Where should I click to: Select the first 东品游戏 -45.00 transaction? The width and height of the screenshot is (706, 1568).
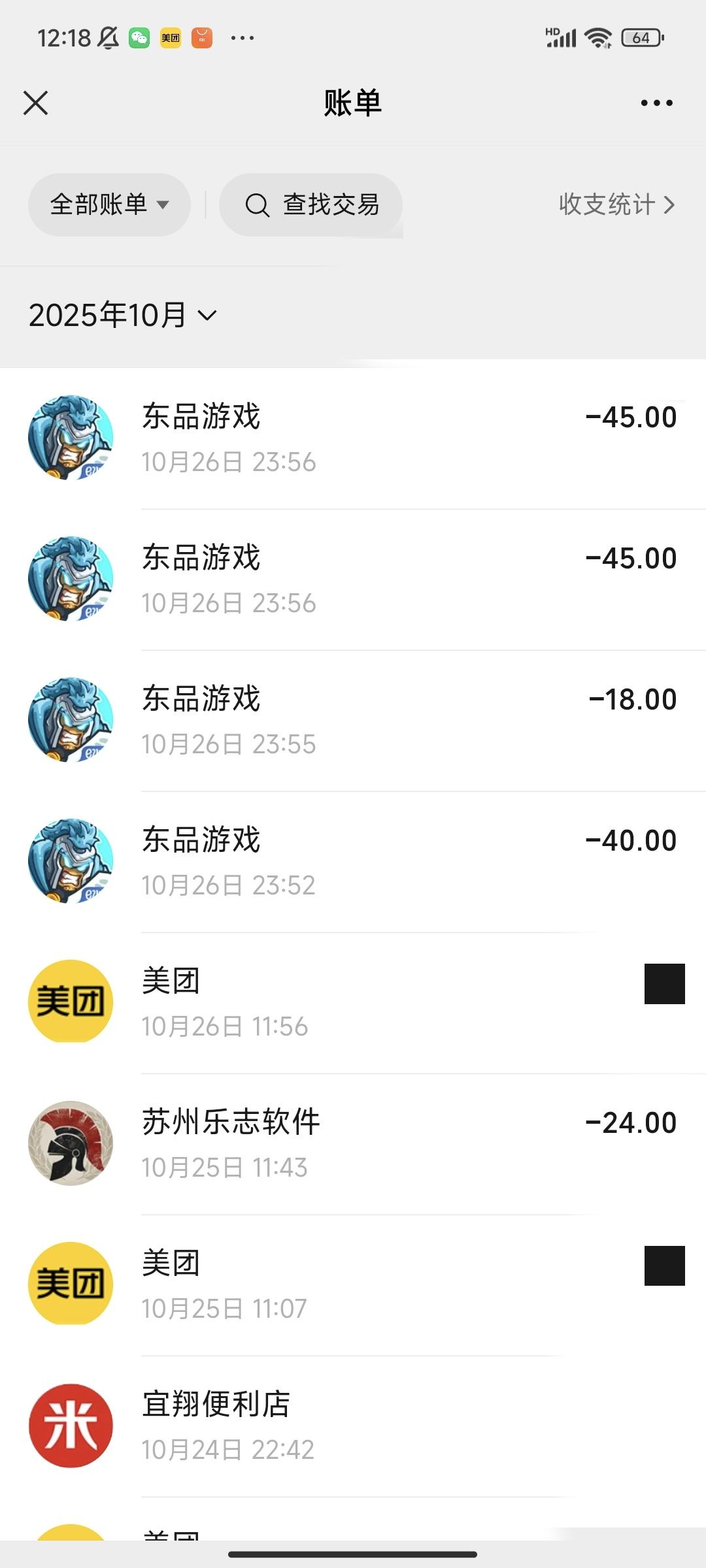click(x=353, y=436)
